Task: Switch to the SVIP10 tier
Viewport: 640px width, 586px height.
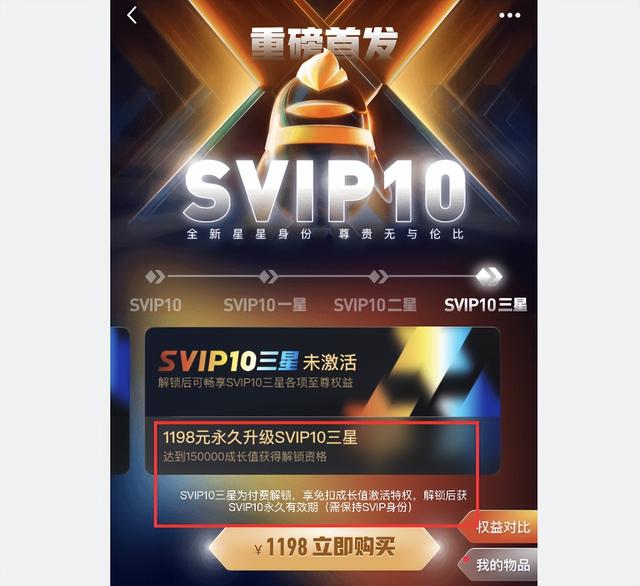Action: point(155,304)
